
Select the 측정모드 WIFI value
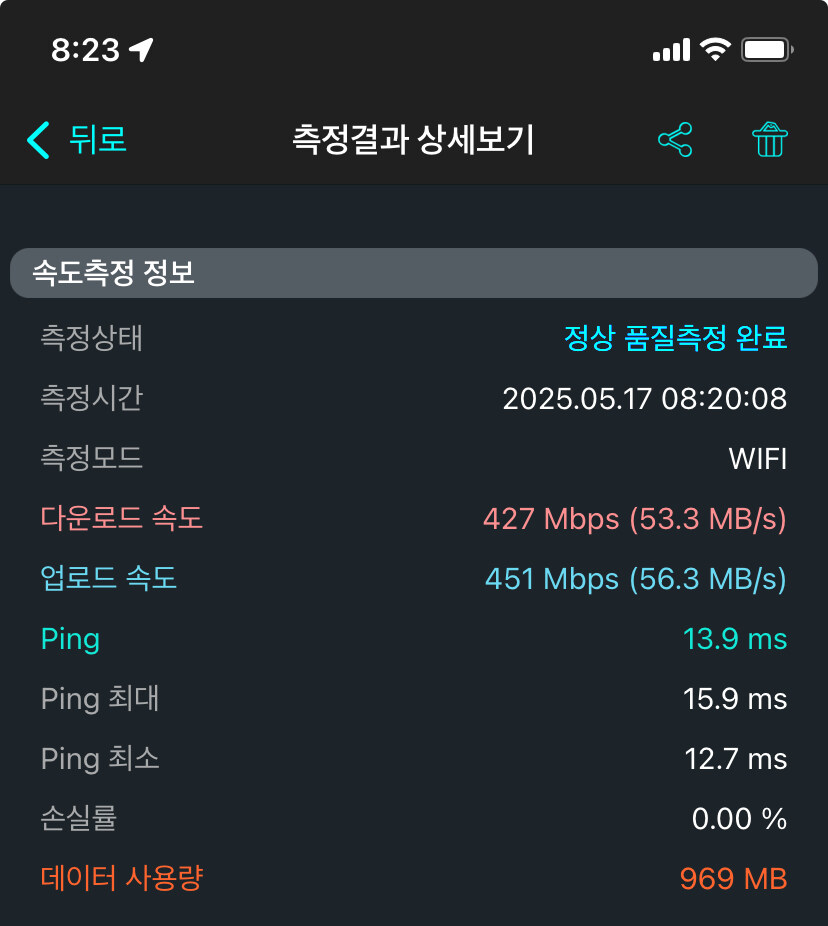tap(762, 458)
